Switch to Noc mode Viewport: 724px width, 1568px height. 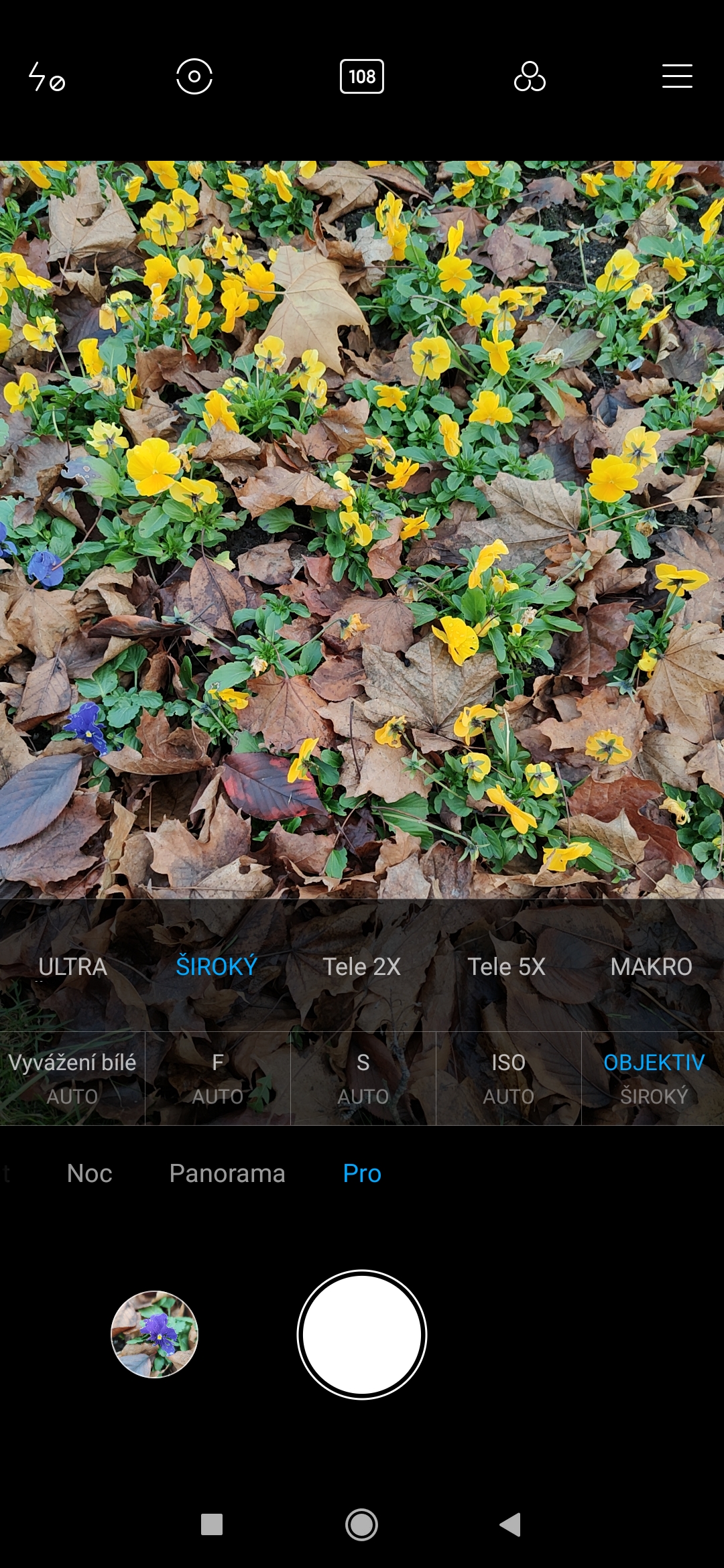click(90, 1173)
